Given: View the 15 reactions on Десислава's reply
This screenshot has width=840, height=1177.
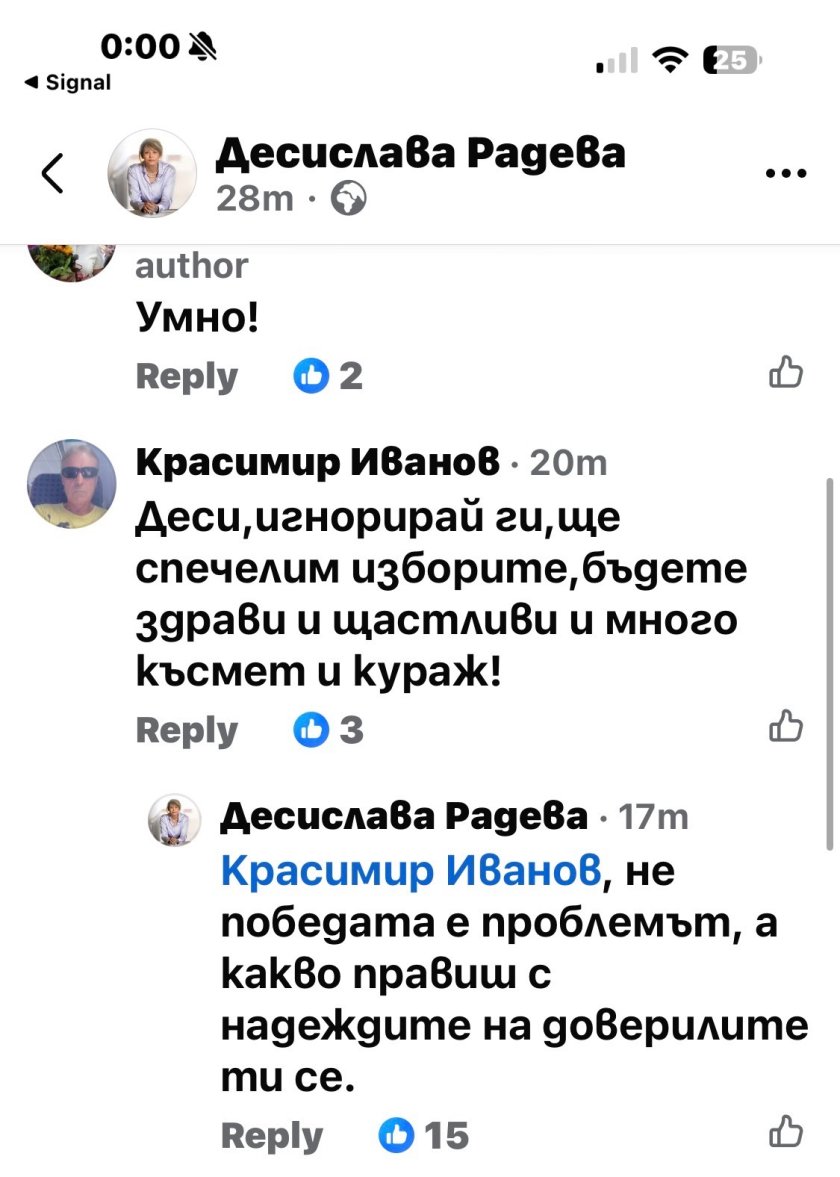Looking at the screenshot, I should [424, 1135].
